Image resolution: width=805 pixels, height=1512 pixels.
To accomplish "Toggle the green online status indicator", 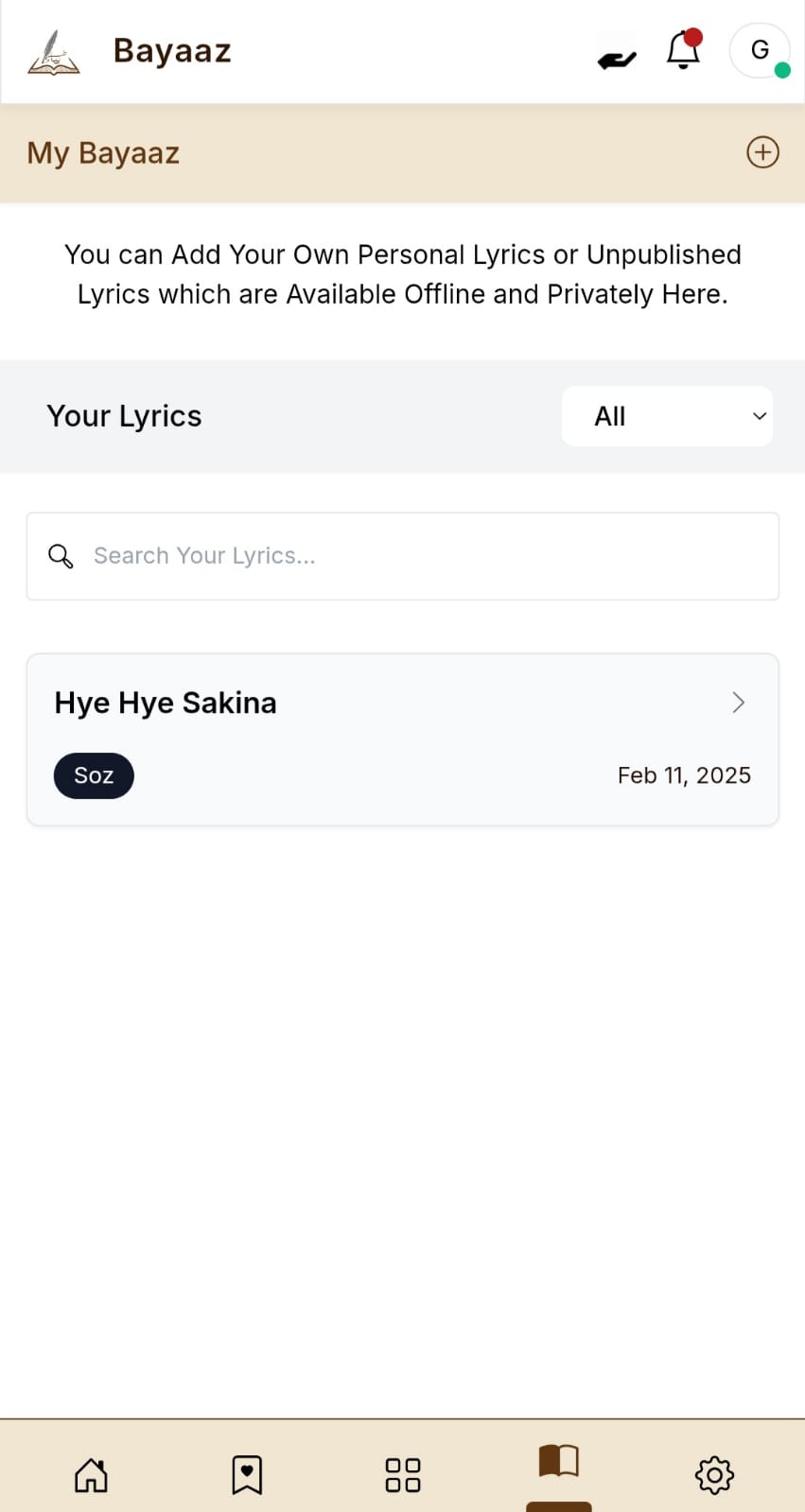I will (x=782, y=70).
